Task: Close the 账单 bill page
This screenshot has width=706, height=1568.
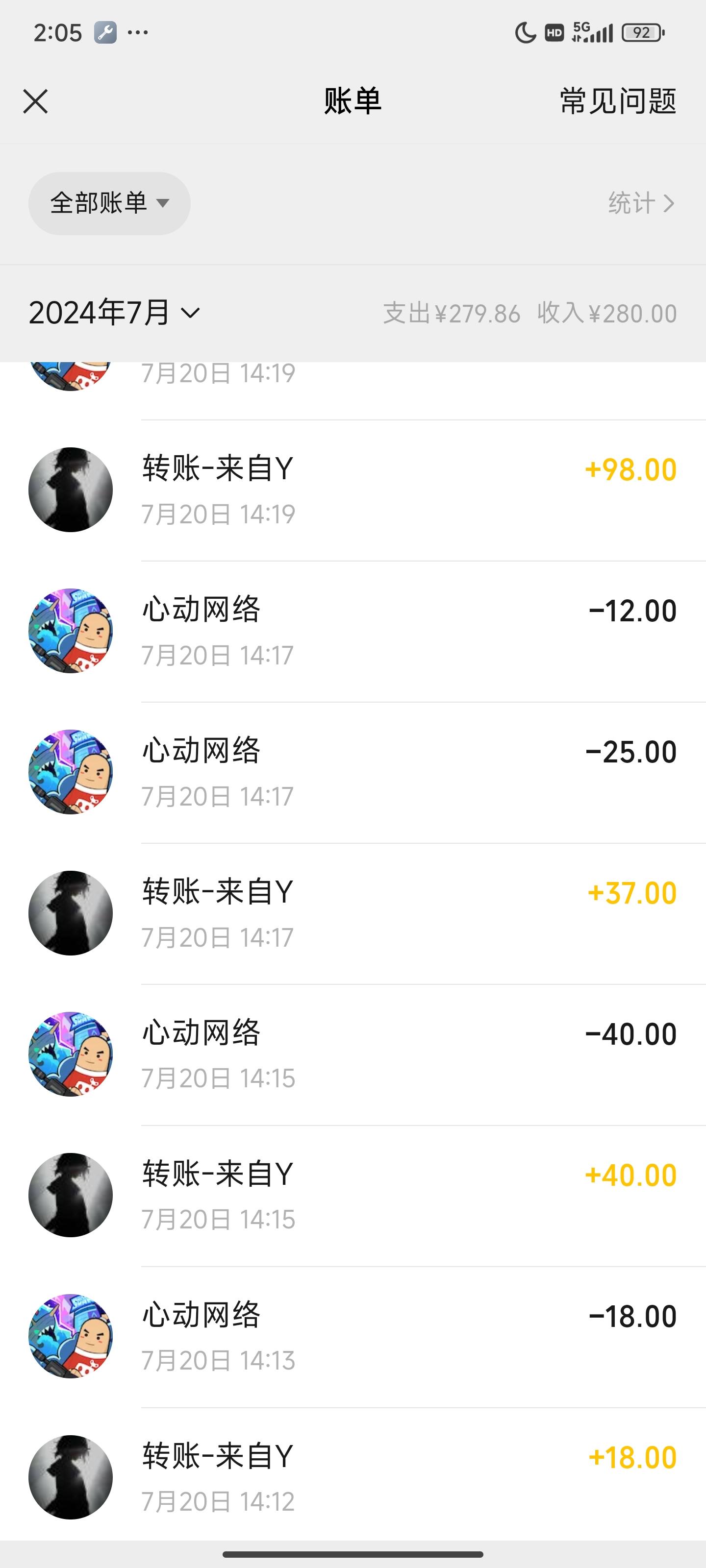Action: pos(35,101)
